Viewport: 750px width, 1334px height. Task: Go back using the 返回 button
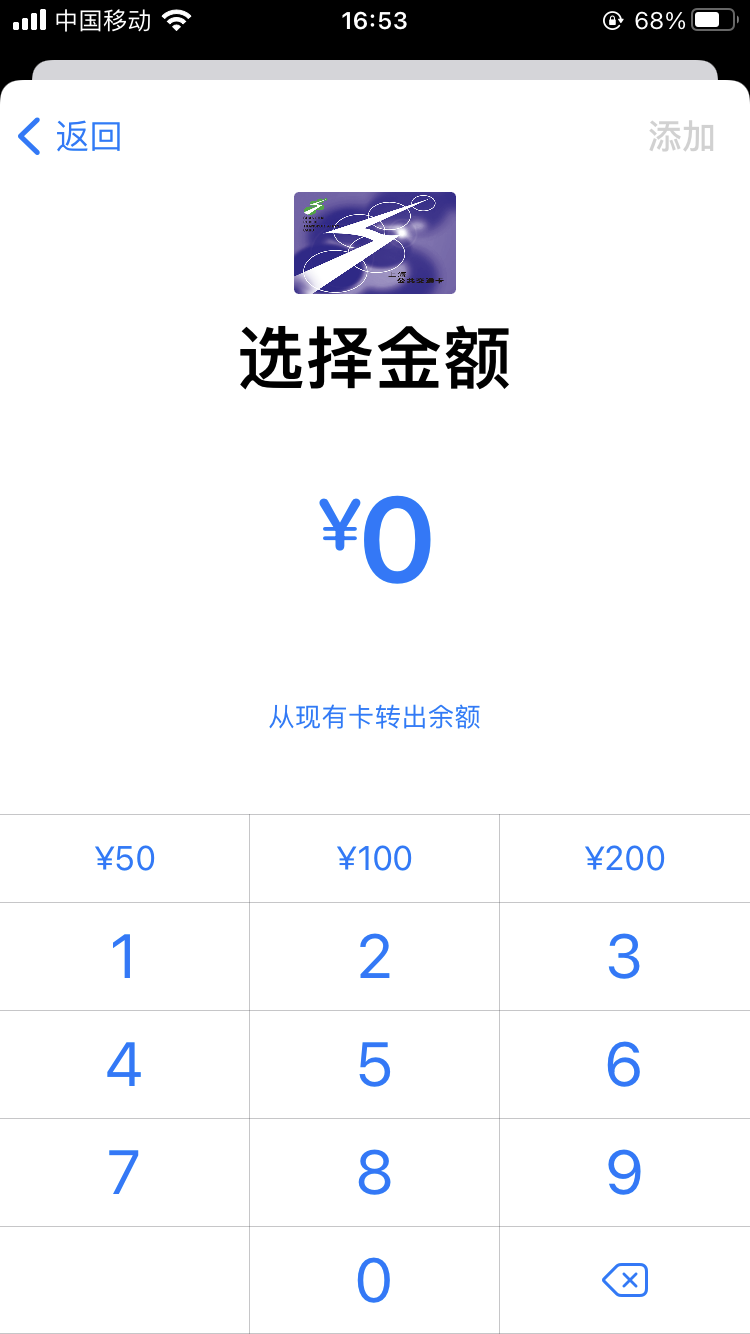tap(70, 136)
